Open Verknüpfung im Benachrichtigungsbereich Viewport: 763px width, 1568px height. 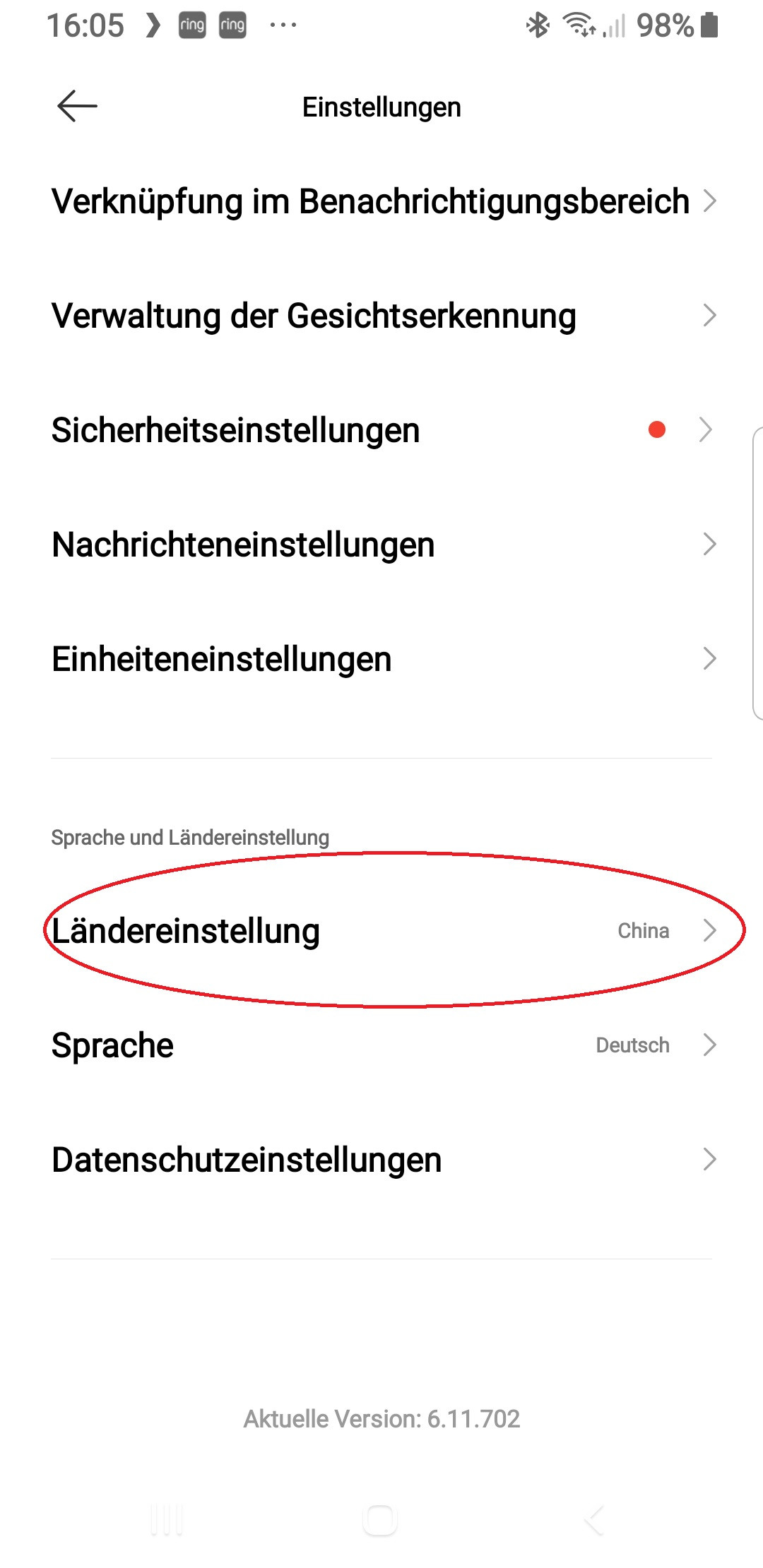[x=381, y=201]
